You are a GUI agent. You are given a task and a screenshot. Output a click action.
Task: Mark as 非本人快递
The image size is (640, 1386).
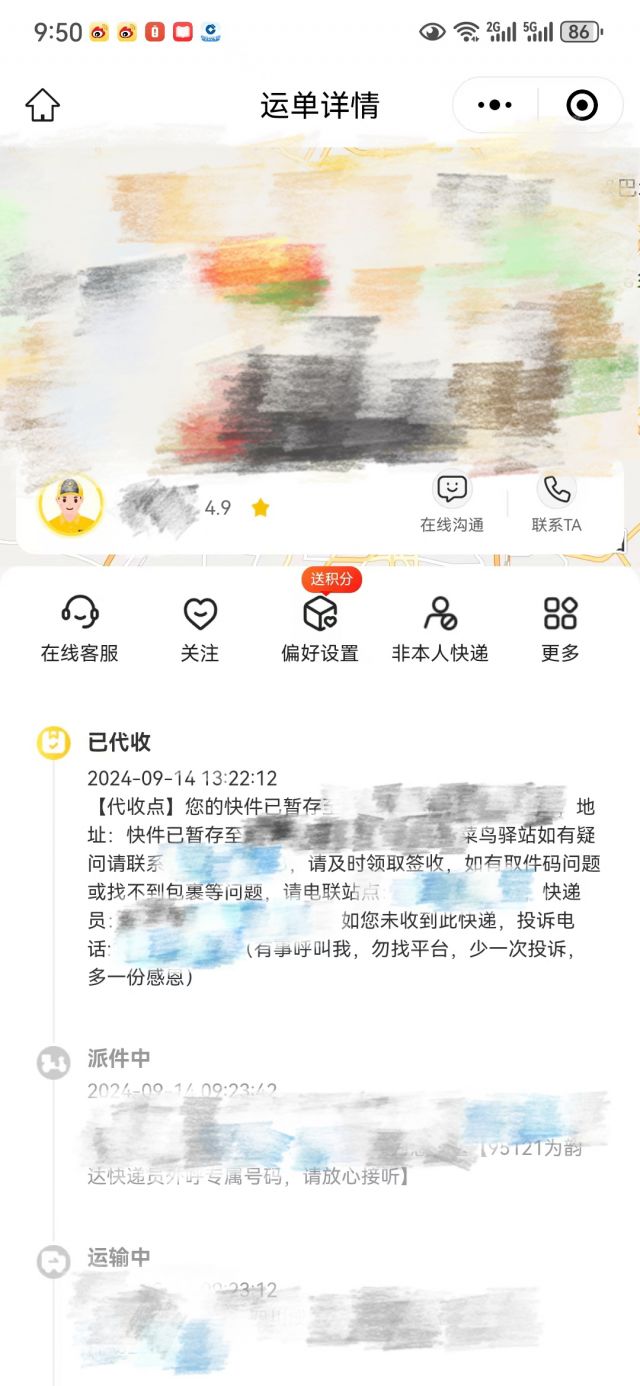tap(440, 628)
